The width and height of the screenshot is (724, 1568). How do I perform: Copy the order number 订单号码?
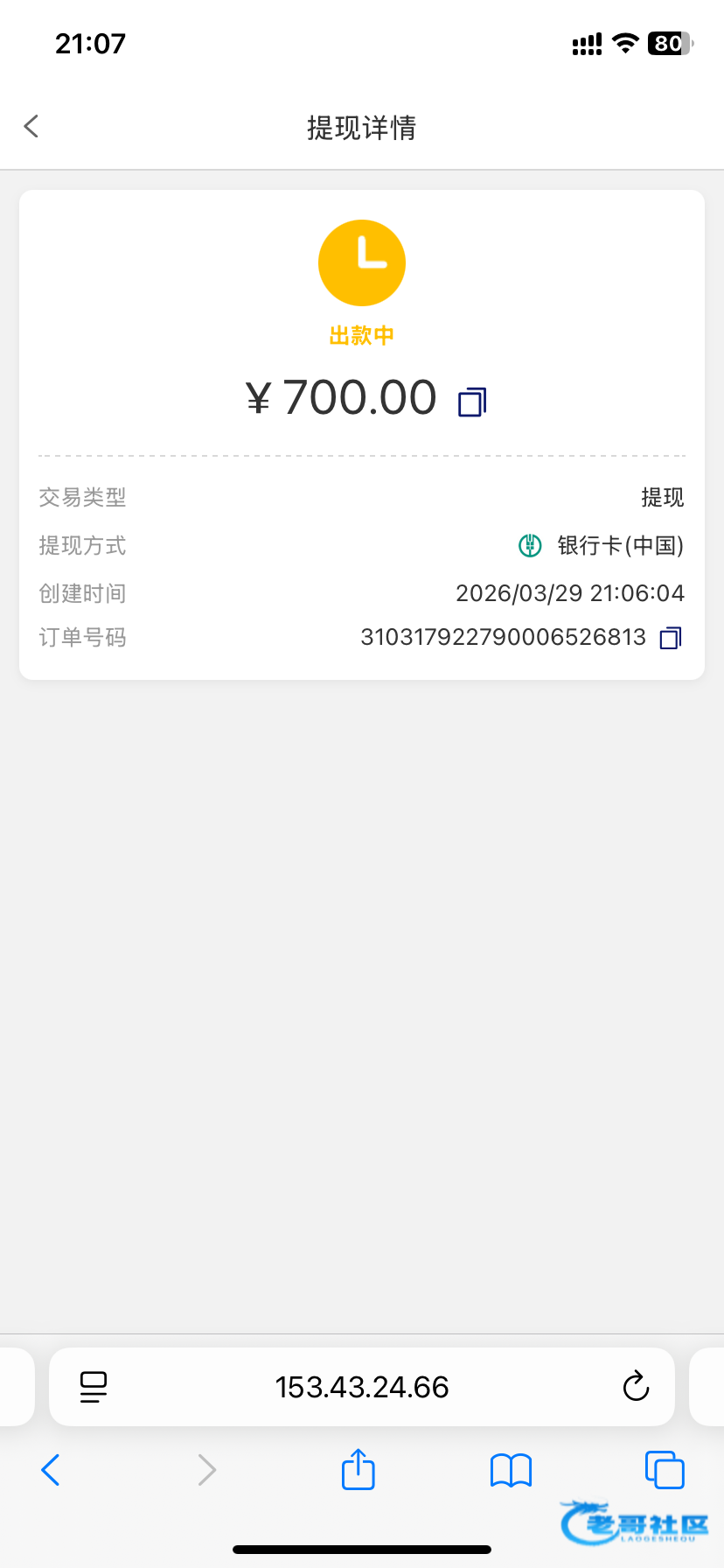671,638
